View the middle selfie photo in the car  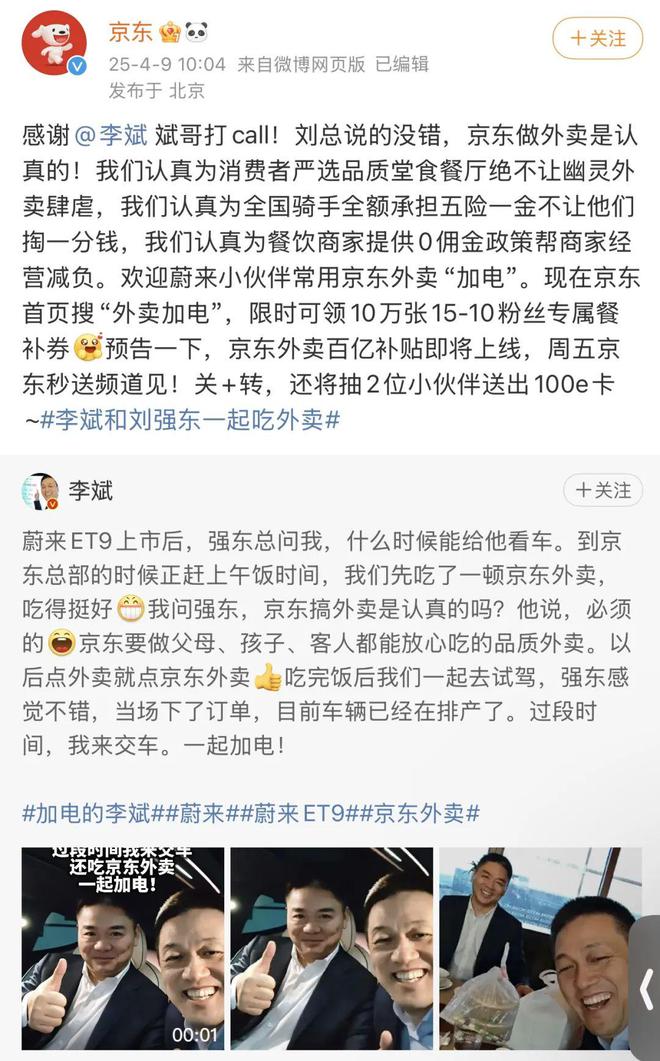point(331,948)
